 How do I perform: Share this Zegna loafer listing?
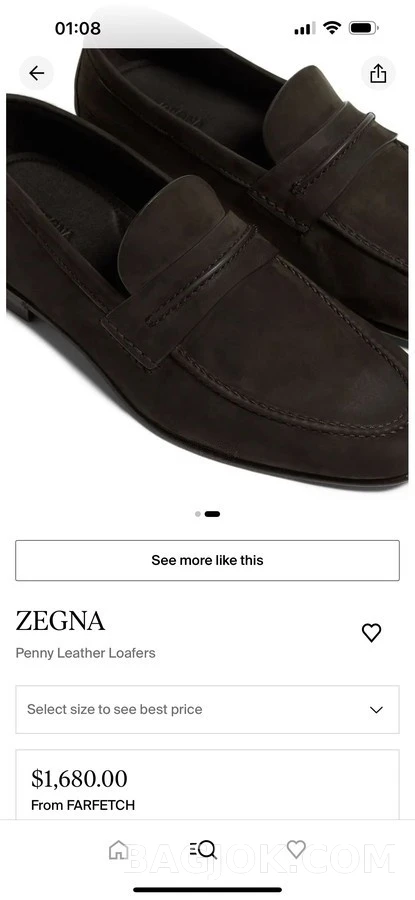coord(378,73)
